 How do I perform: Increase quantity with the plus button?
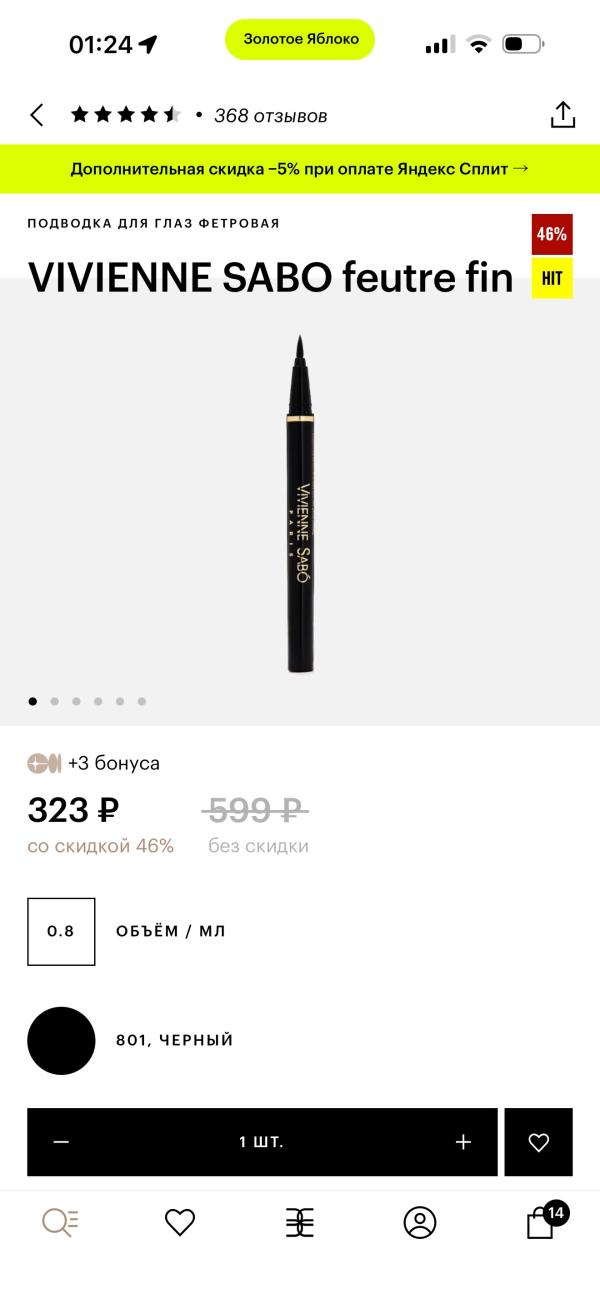tap(463, 1142)
